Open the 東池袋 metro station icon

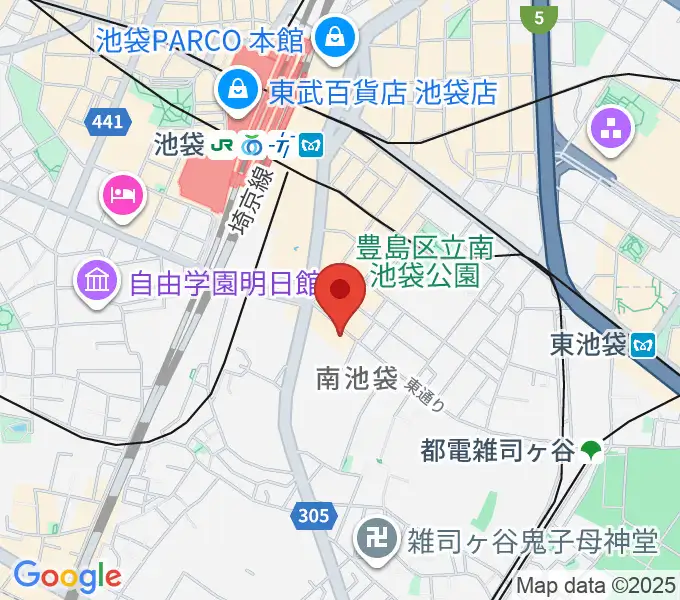coord(643,345)
